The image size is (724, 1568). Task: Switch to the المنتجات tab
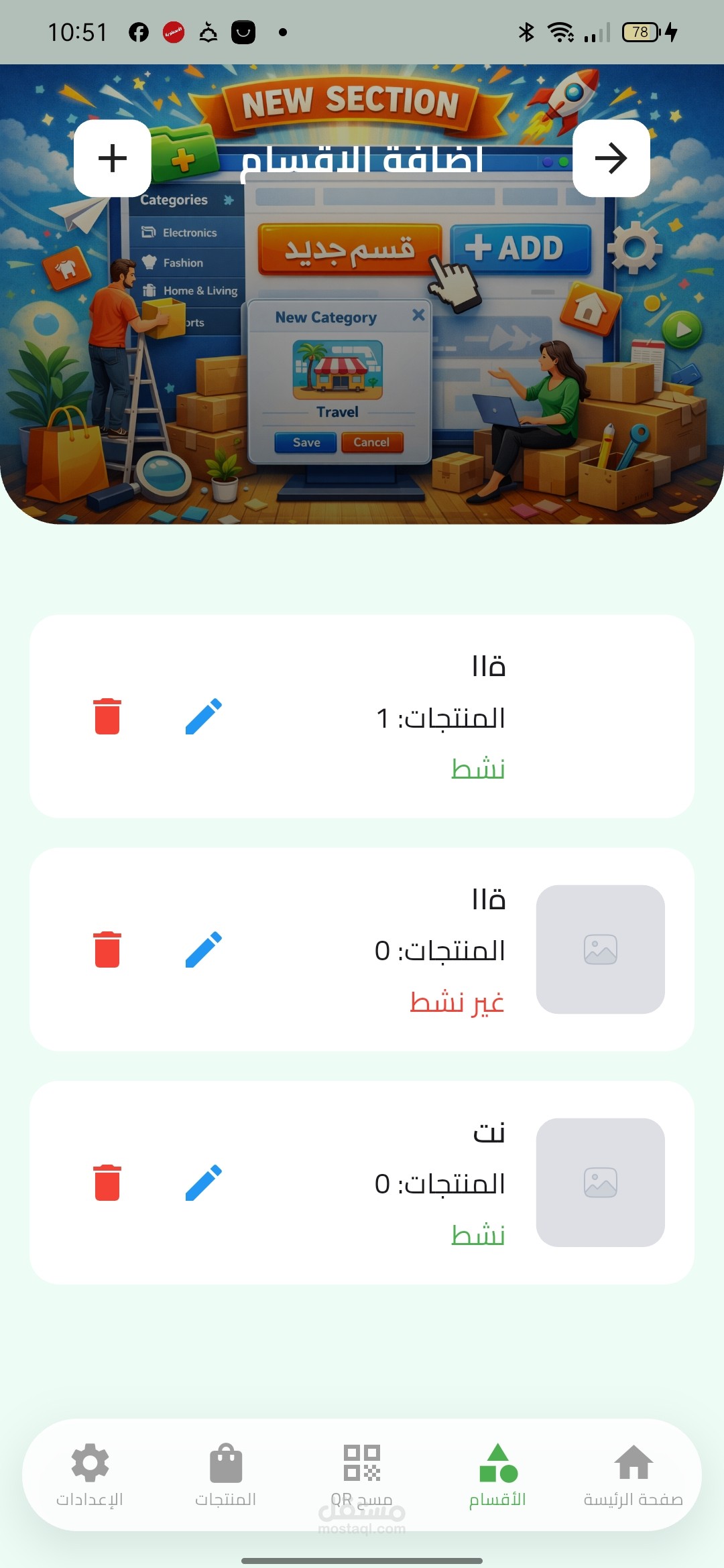226,1475
